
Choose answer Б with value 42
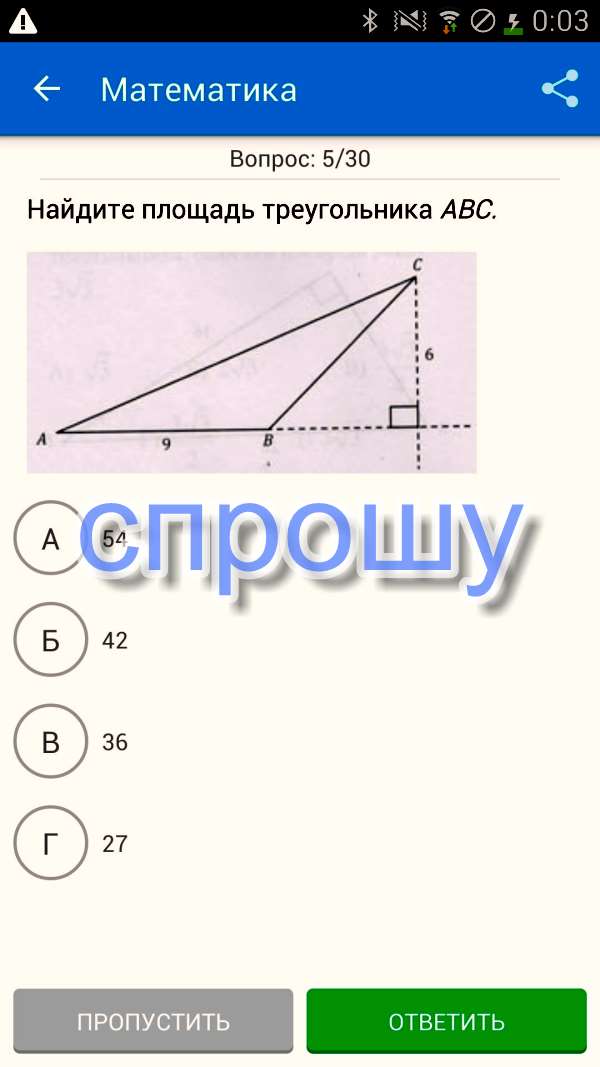[x=50, y=641]
